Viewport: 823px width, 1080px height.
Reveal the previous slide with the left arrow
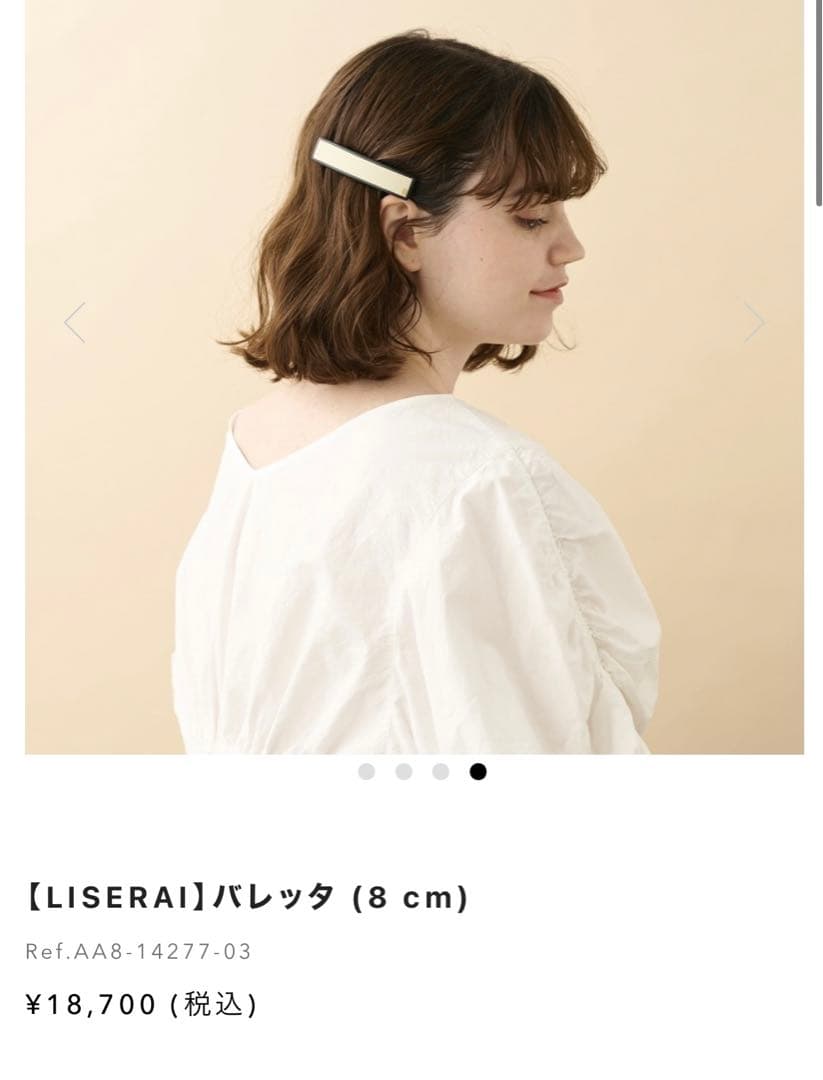(x=75, y=322)
